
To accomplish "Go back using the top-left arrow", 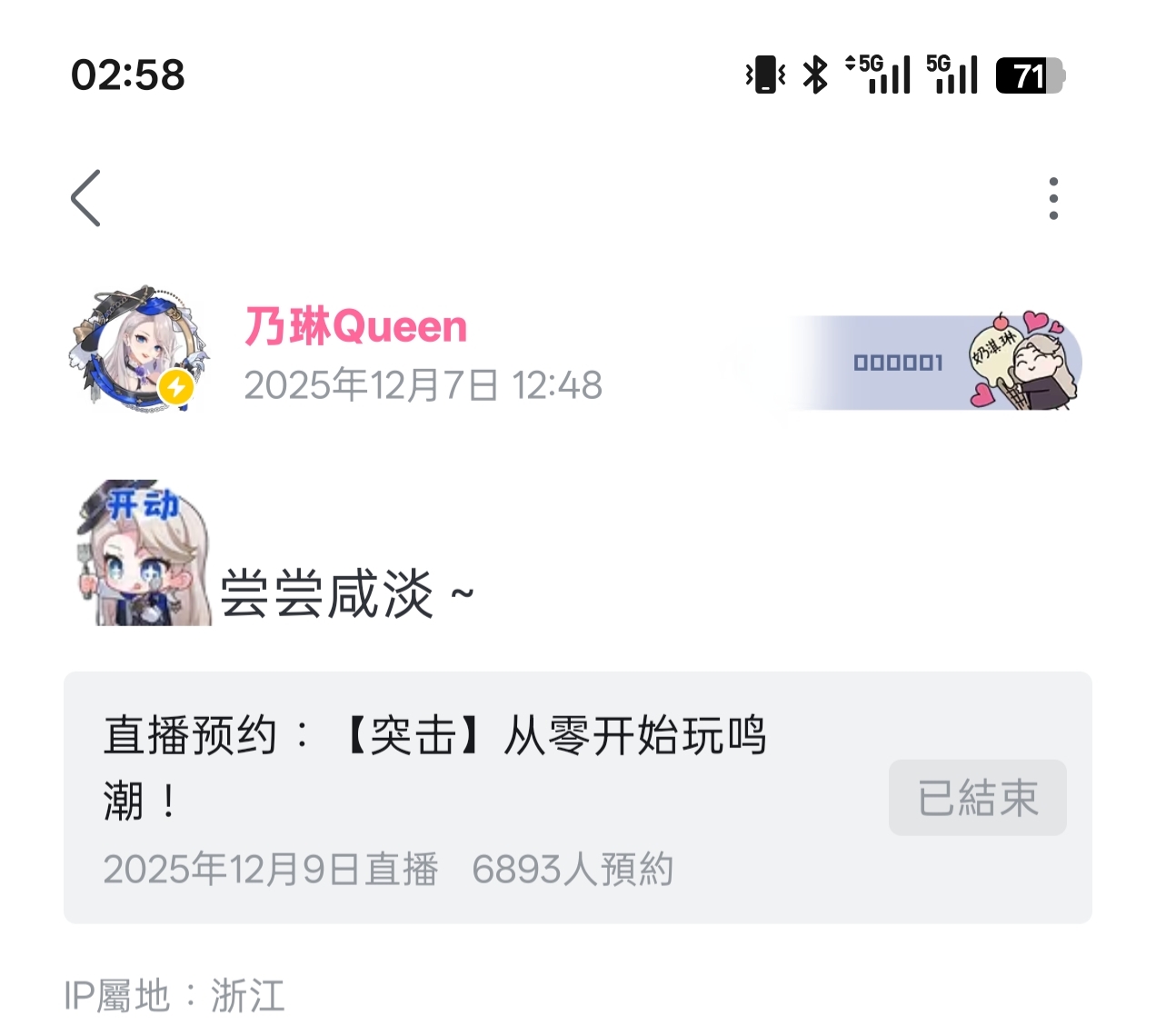I will click(x=86, y=198).
